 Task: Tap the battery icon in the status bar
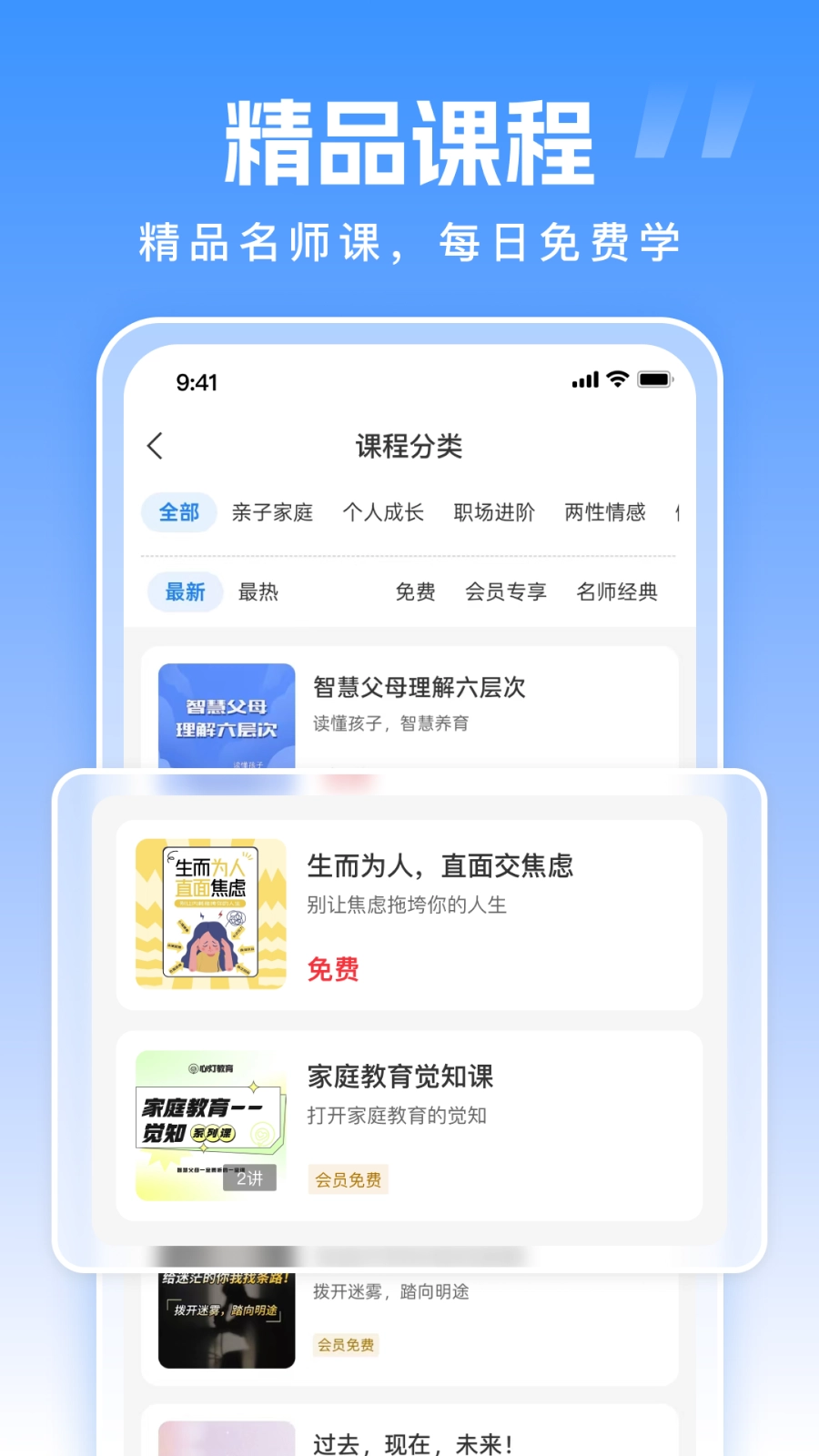point(653,381)
